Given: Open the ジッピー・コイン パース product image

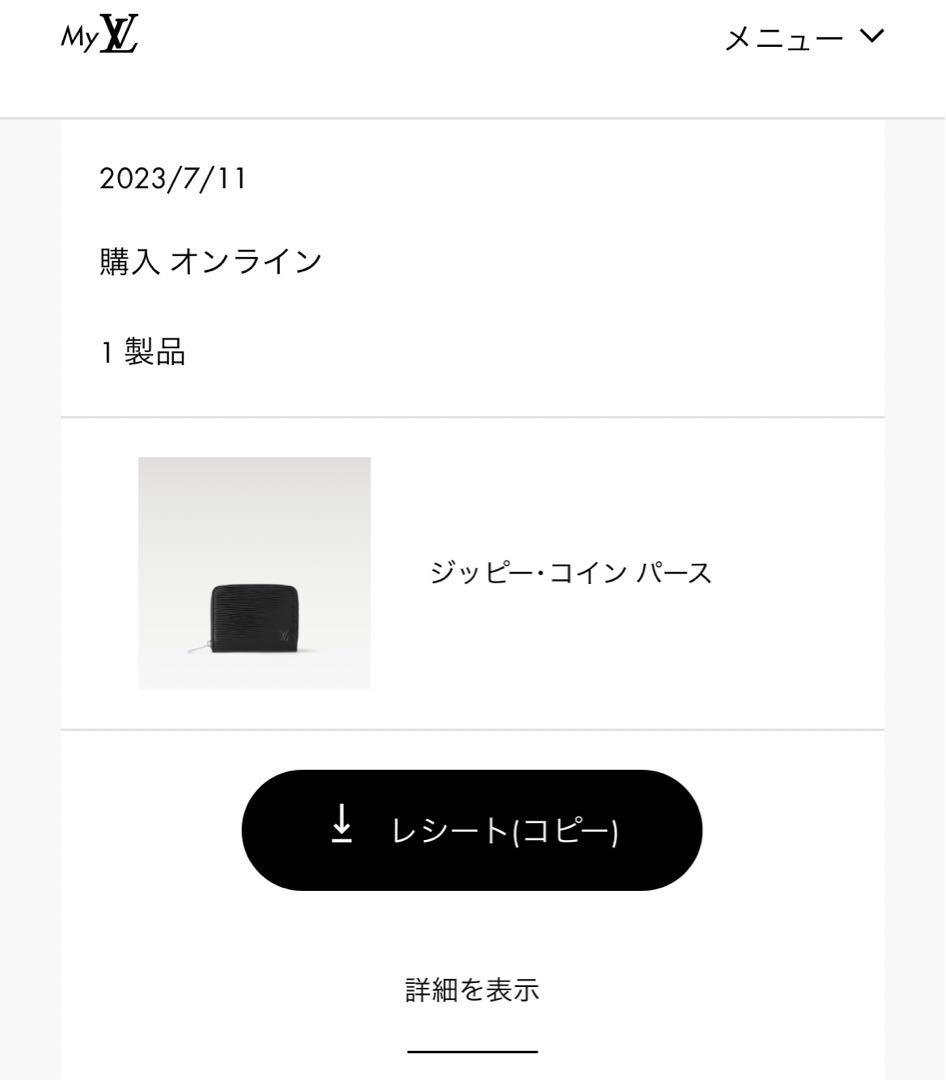Looking at the screenshot, I should tap(254, 573).
